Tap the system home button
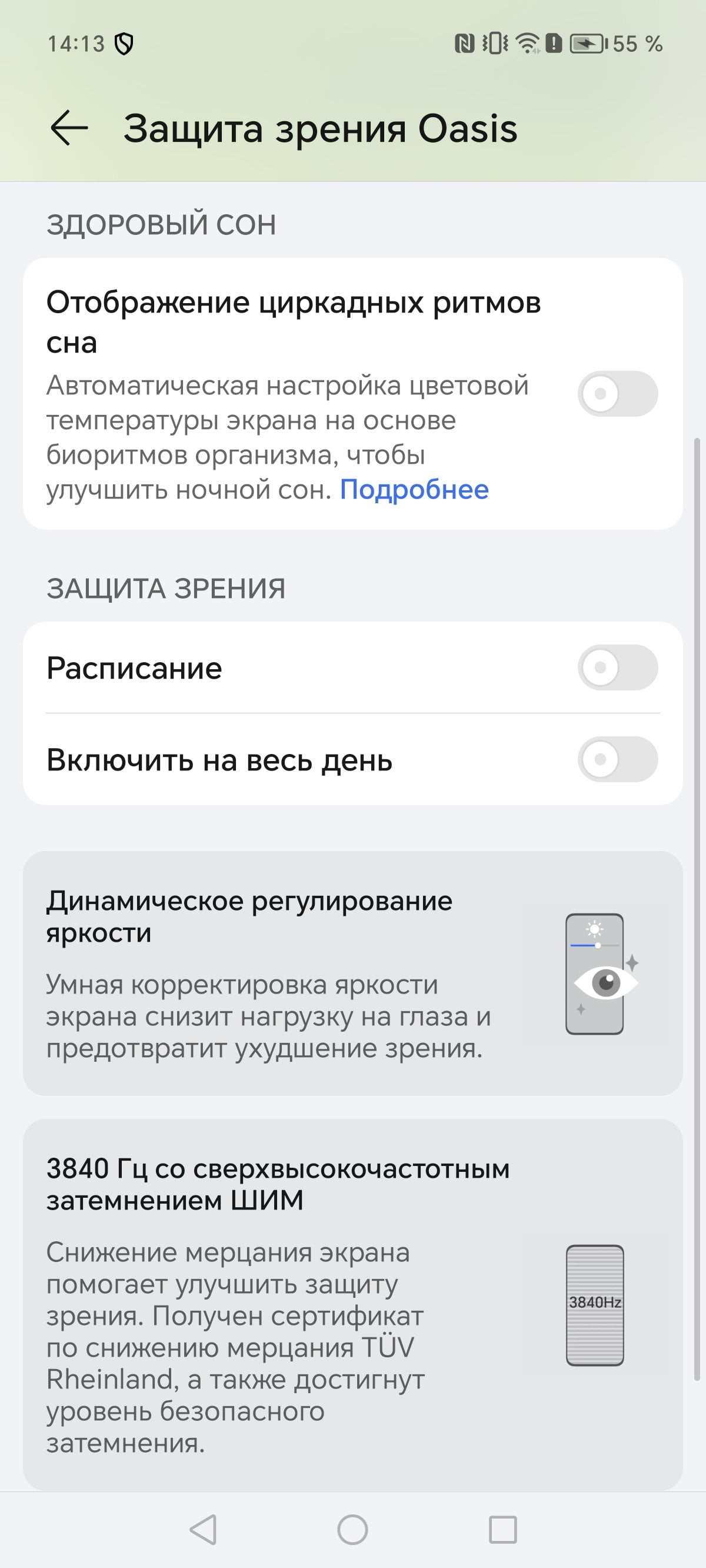This screenshot has width=706, height=1568. point(352,1530)
